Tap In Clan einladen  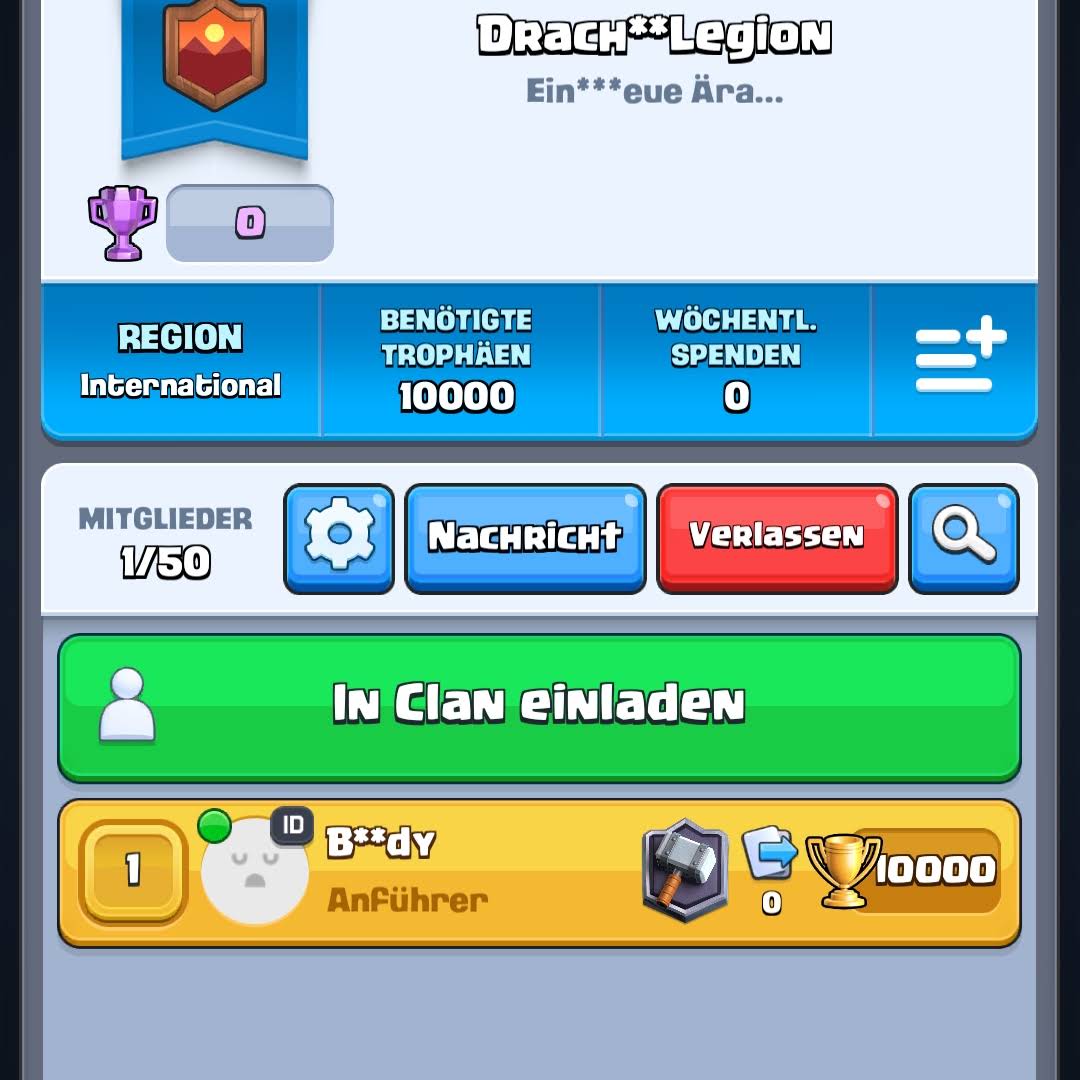coord(539,706)
